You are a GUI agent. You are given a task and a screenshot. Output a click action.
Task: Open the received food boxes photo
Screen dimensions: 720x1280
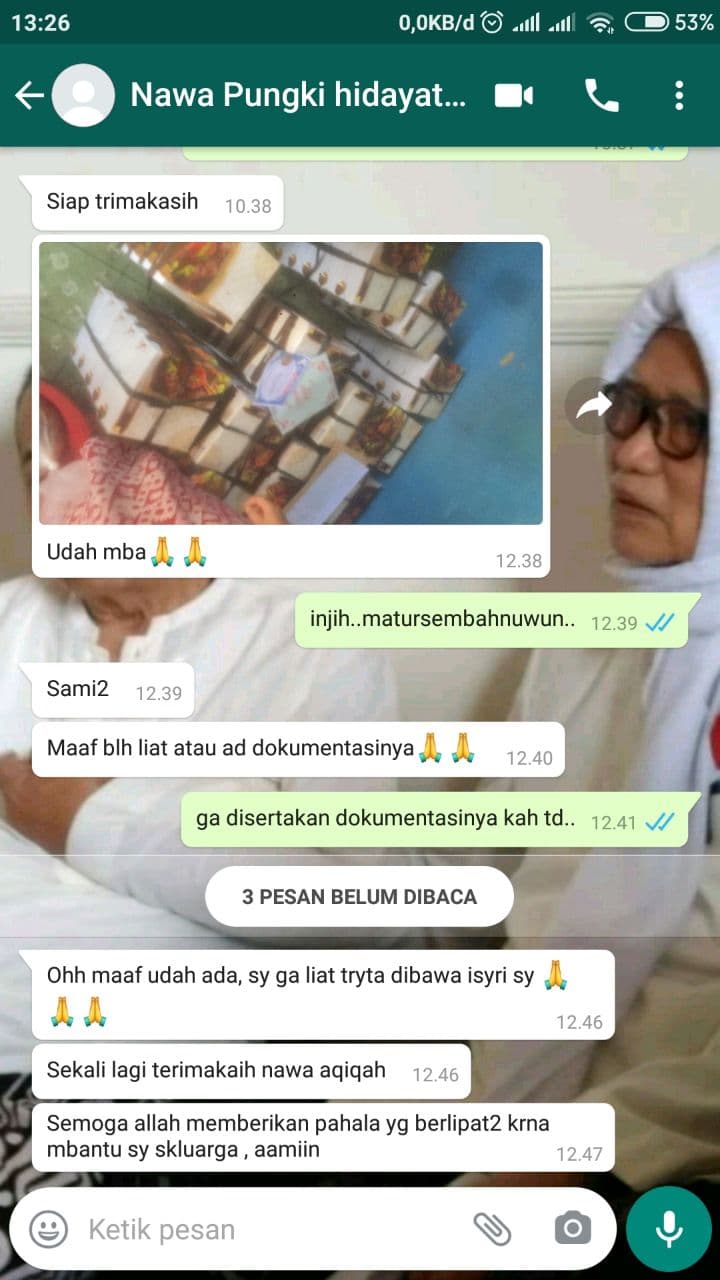[290, 383]
